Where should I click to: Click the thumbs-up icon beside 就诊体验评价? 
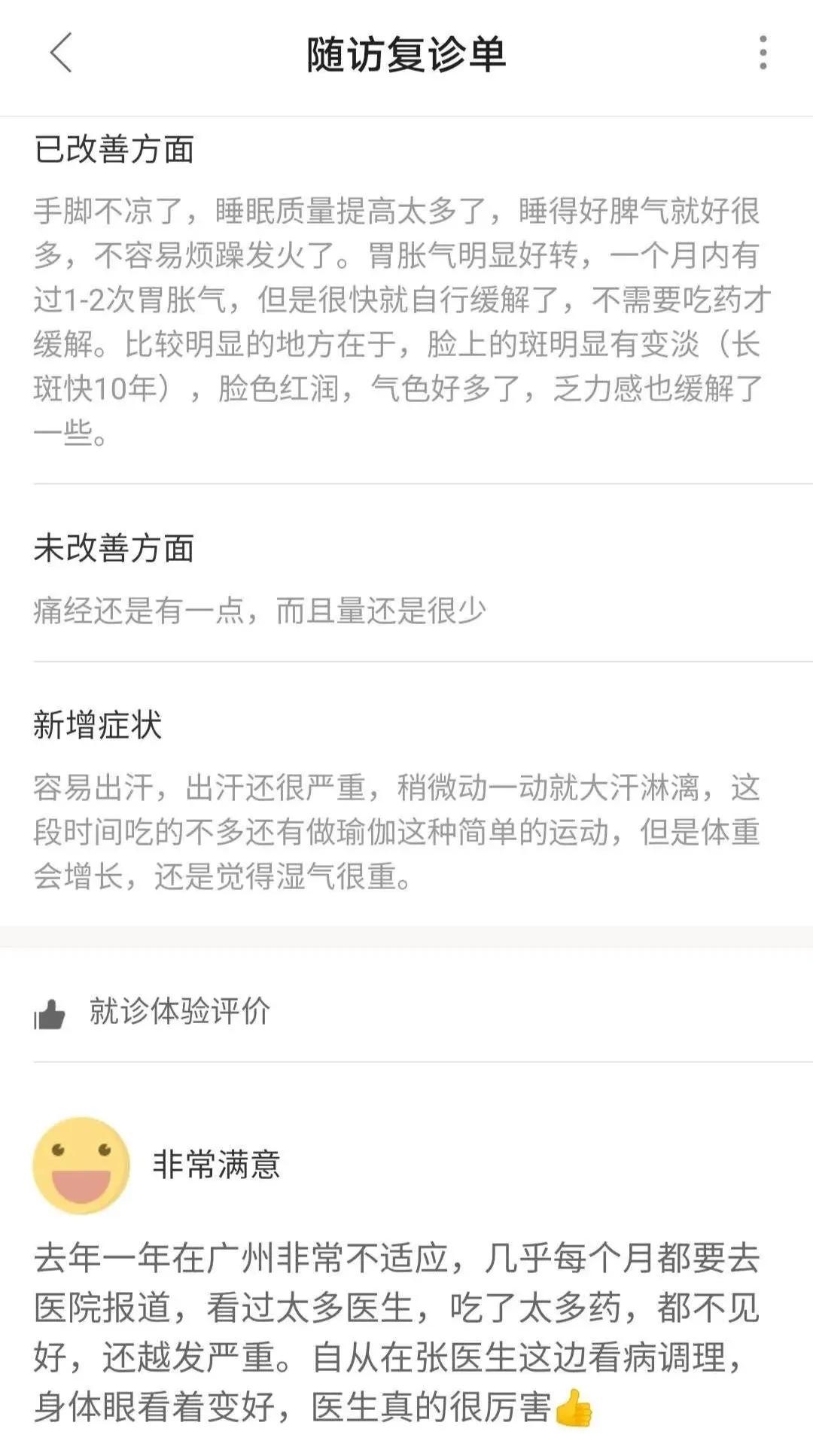(x=51, y=1011)
